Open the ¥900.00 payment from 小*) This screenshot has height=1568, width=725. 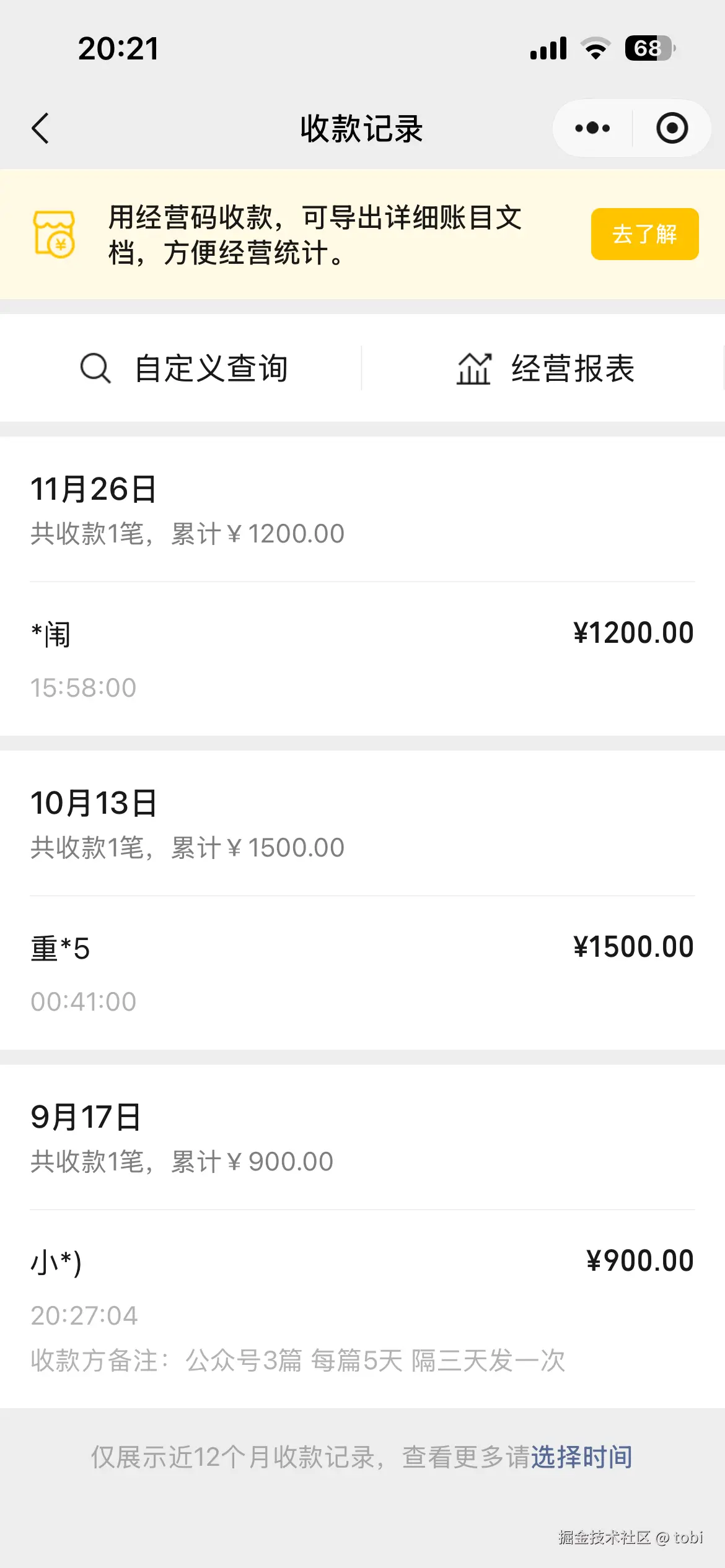(362, 1285)
